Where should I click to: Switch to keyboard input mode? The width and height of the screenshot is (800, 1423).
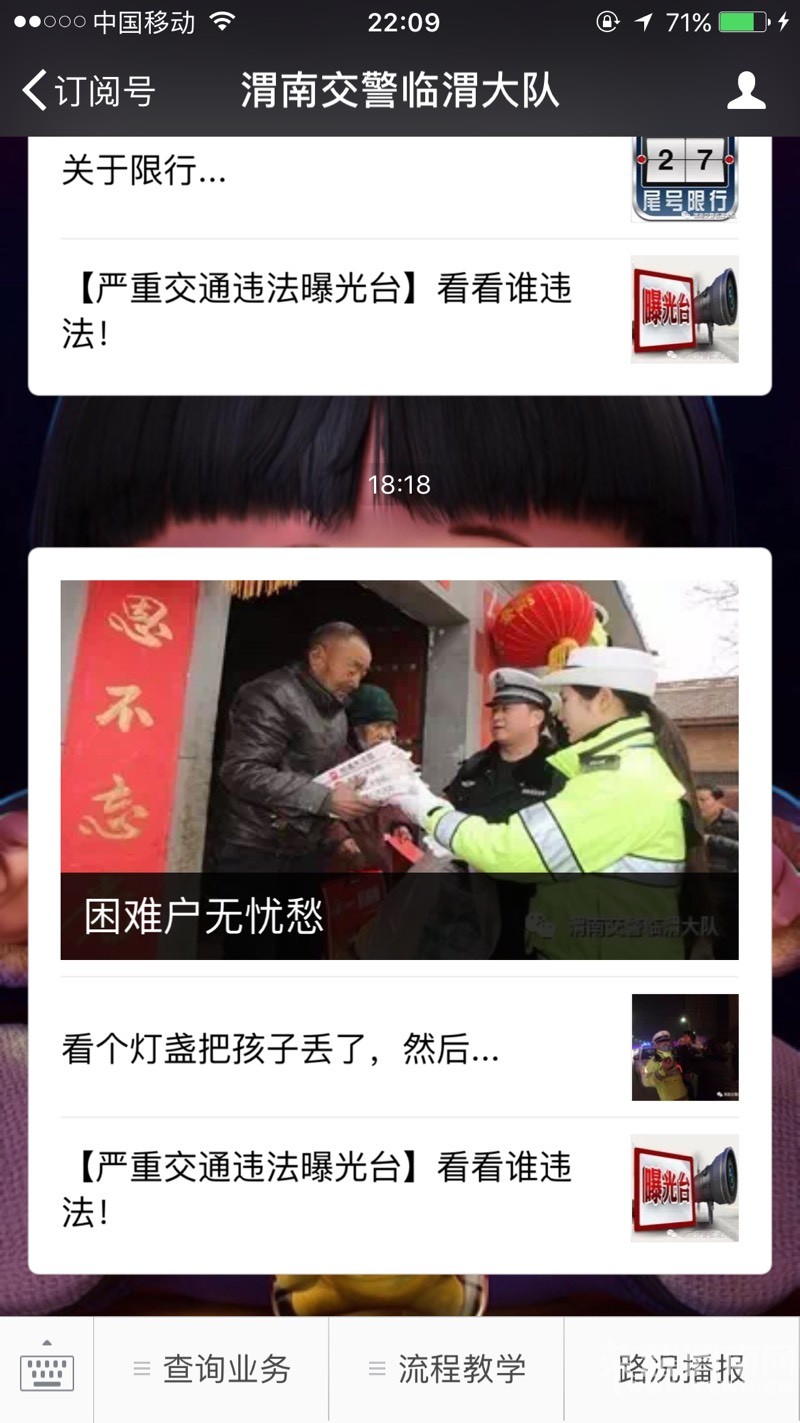(47, 1370)
